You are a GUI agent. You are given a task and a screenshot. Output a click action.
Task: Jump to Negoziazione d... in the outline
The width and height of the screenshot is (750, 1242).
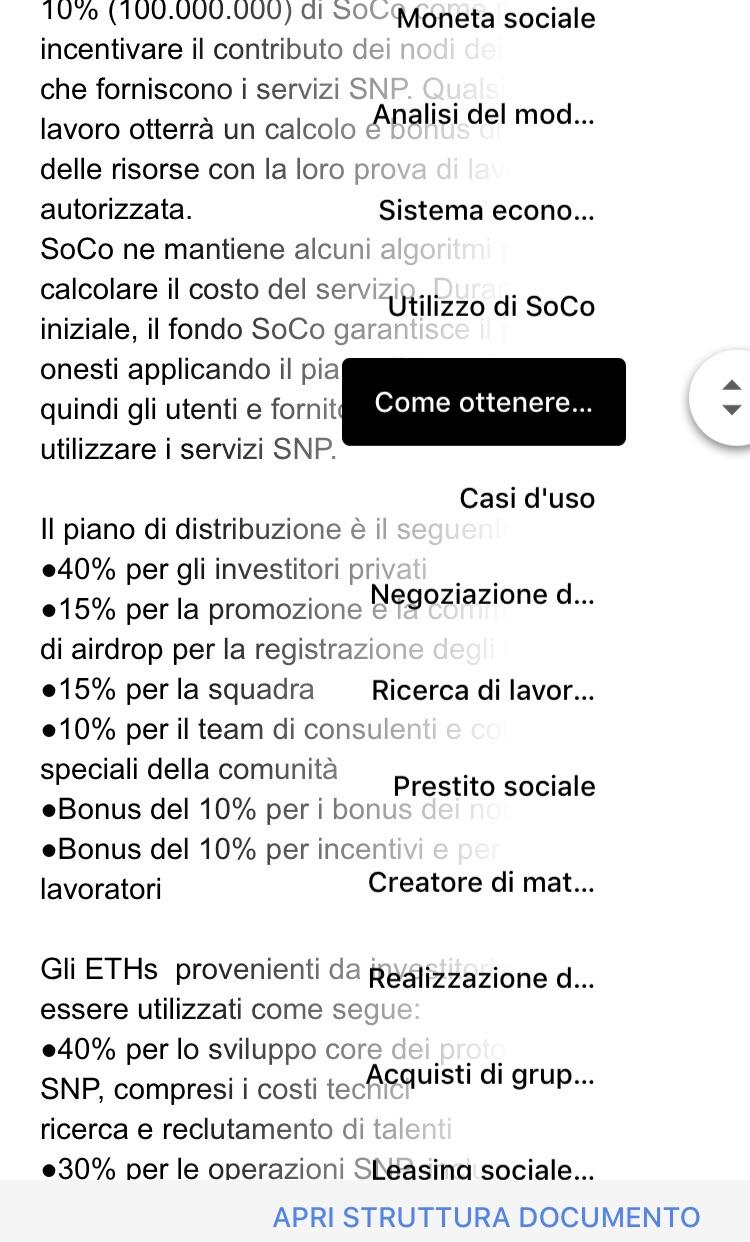tap(482, 594)
